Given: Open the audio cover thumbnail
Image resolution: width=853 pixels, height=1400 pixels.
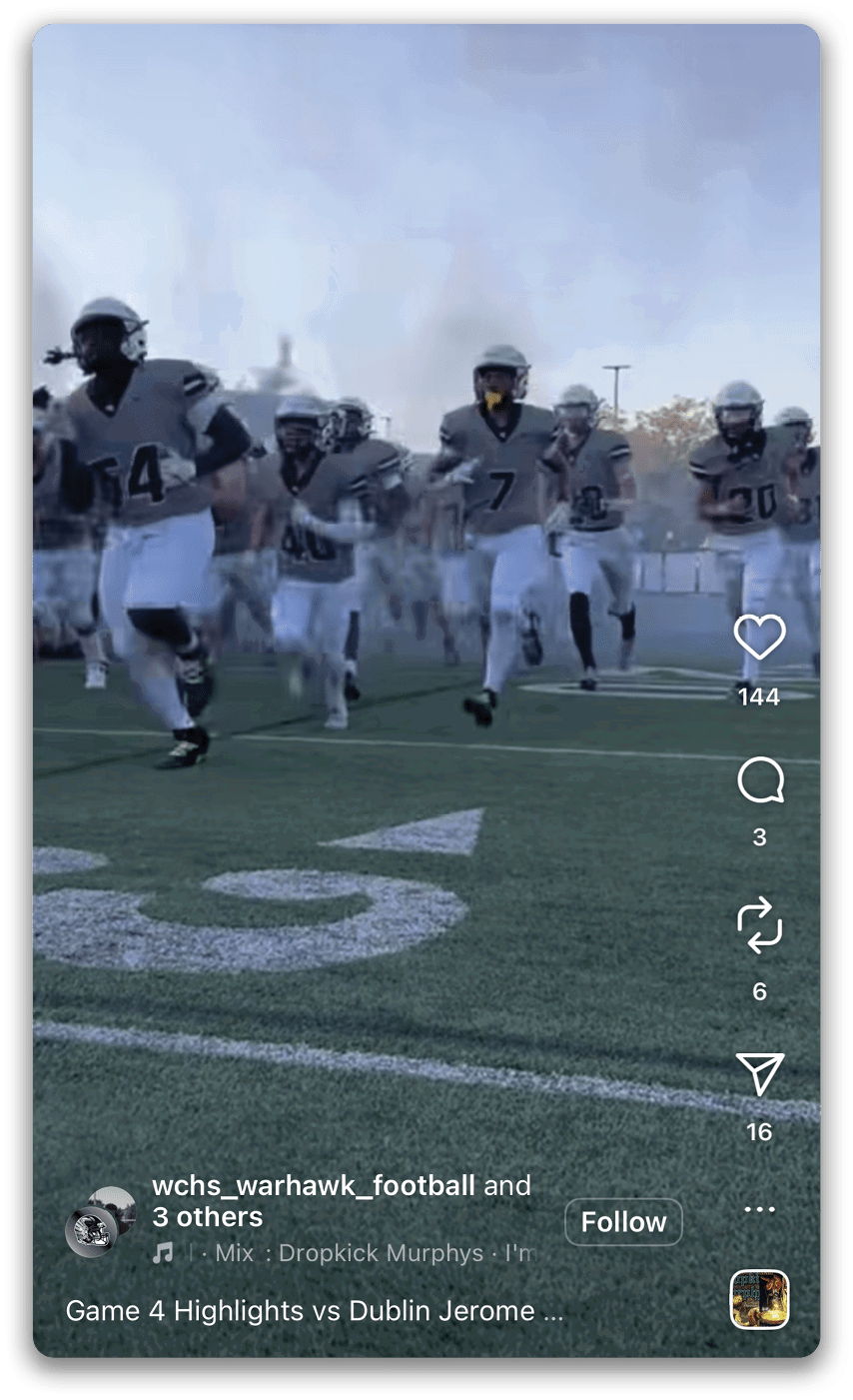Looking at the screenshot, I should tap(759, 1299).
